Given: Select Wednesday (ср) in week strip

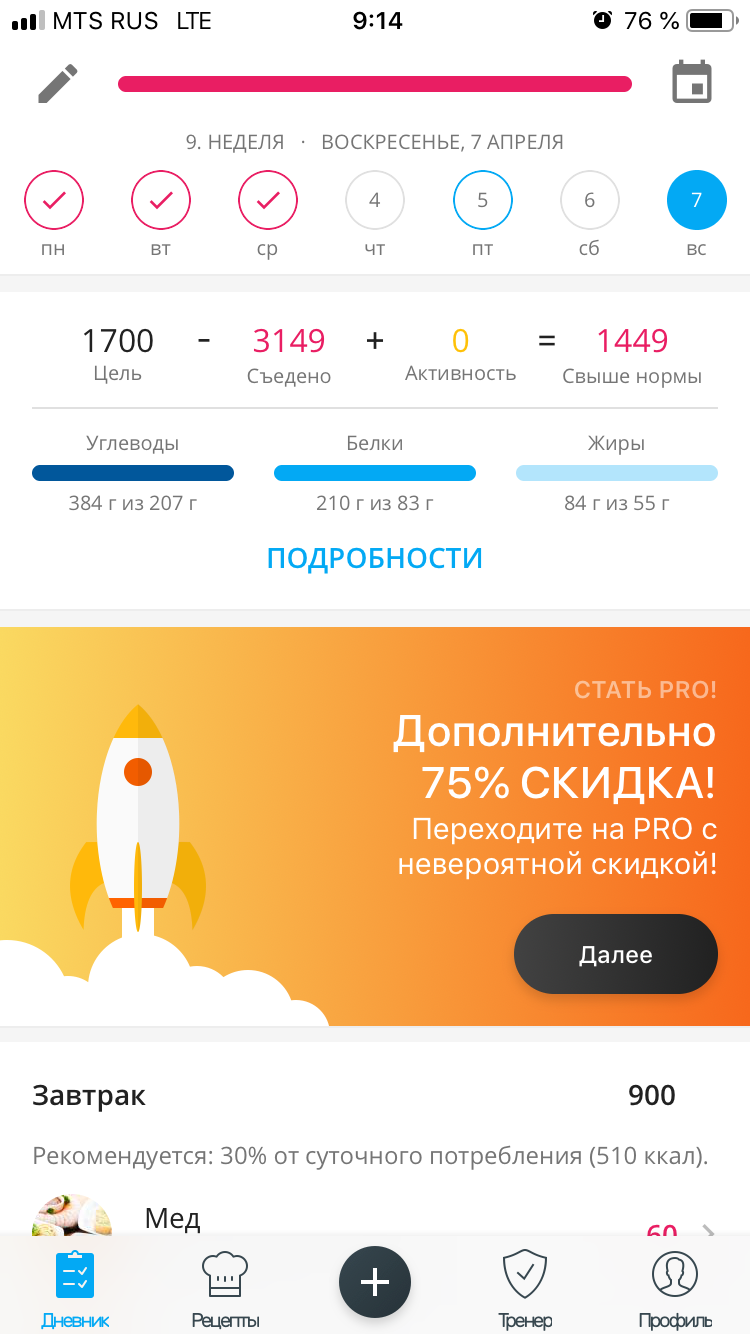Looking at the screenshot, I should [x=268, y=200].
